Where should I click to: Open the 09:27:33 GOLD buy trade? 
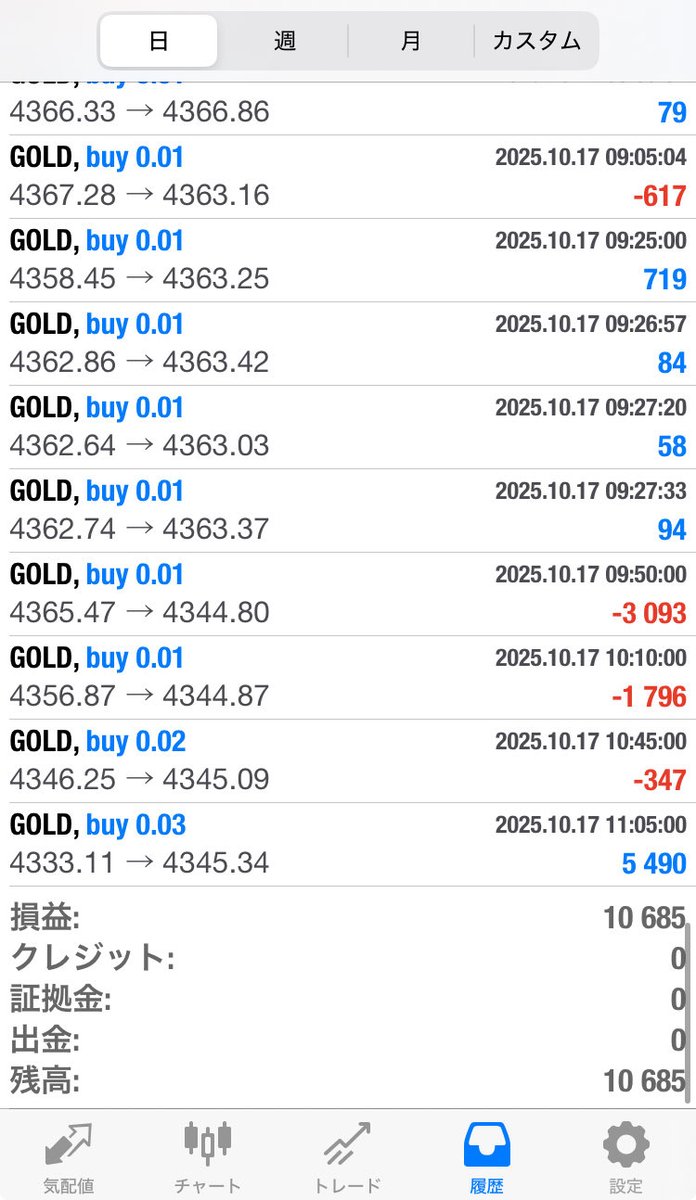[348, 511]
